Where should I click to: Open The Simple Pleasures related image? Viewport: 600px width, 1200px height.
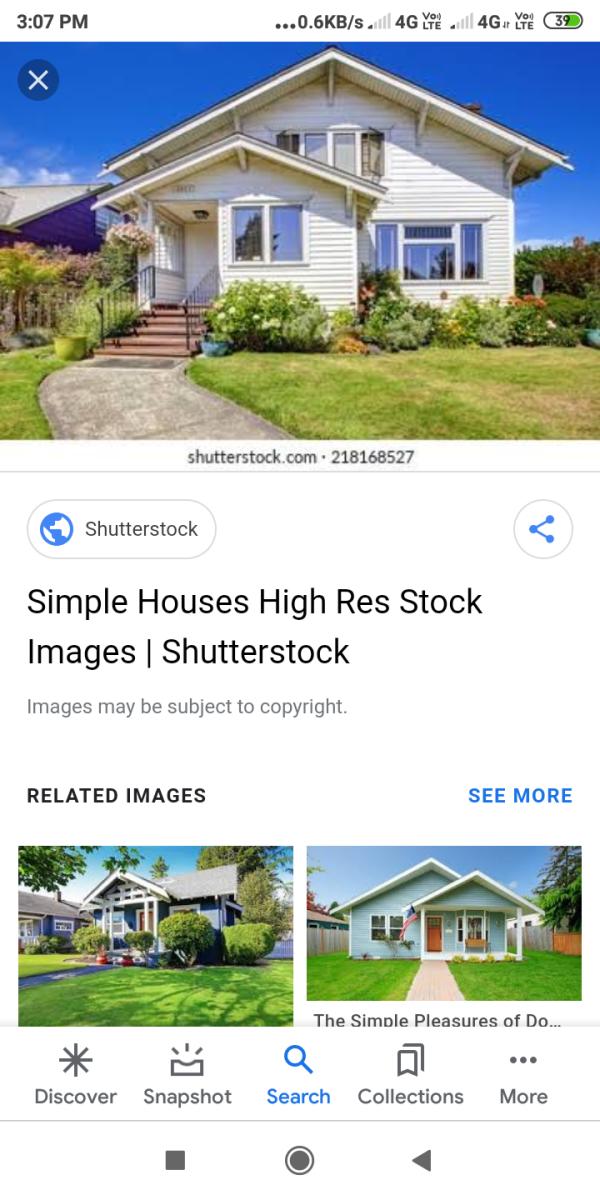tap(444, 925)
